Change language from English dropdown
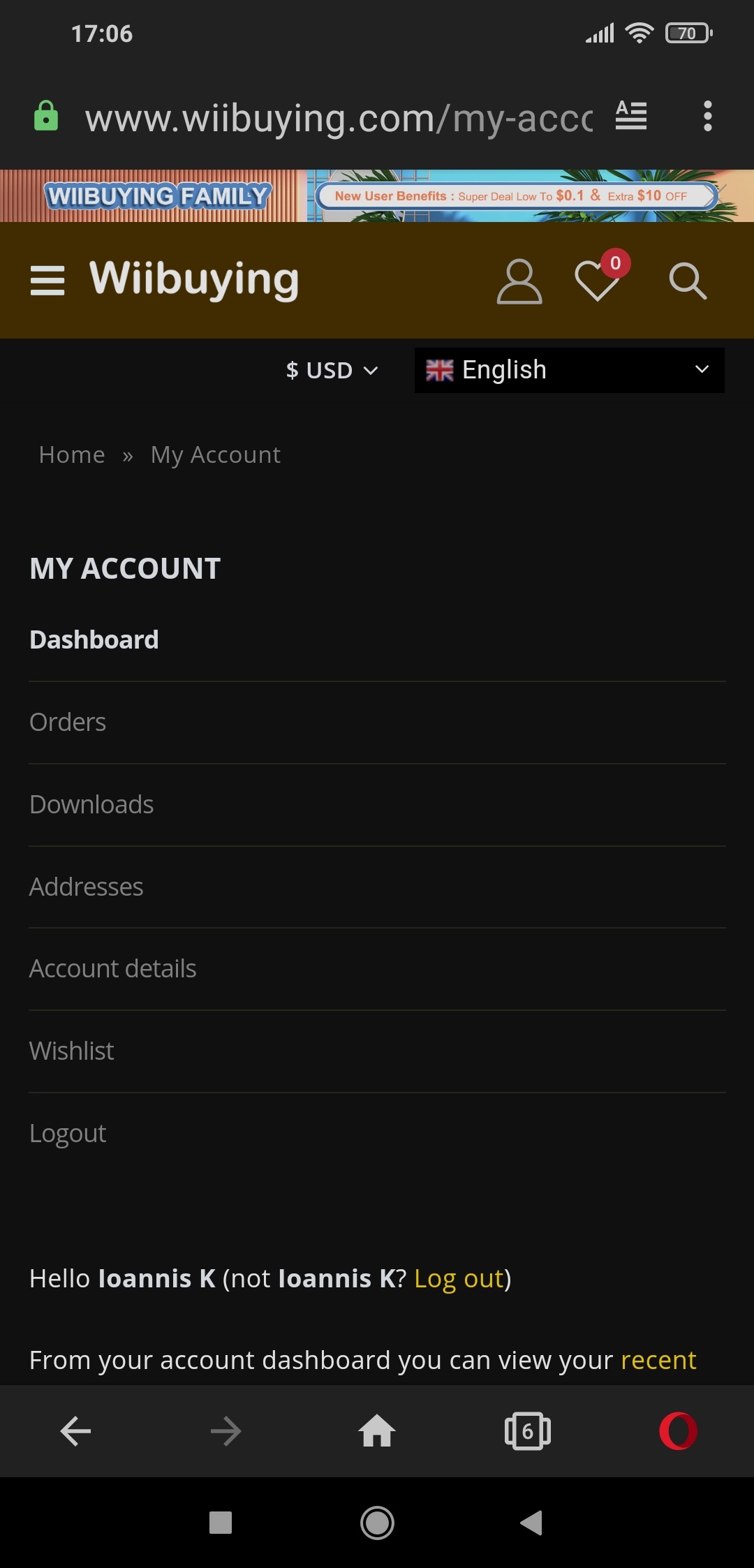This screenshot has width=754, height=1568. (x=569, y=370)
